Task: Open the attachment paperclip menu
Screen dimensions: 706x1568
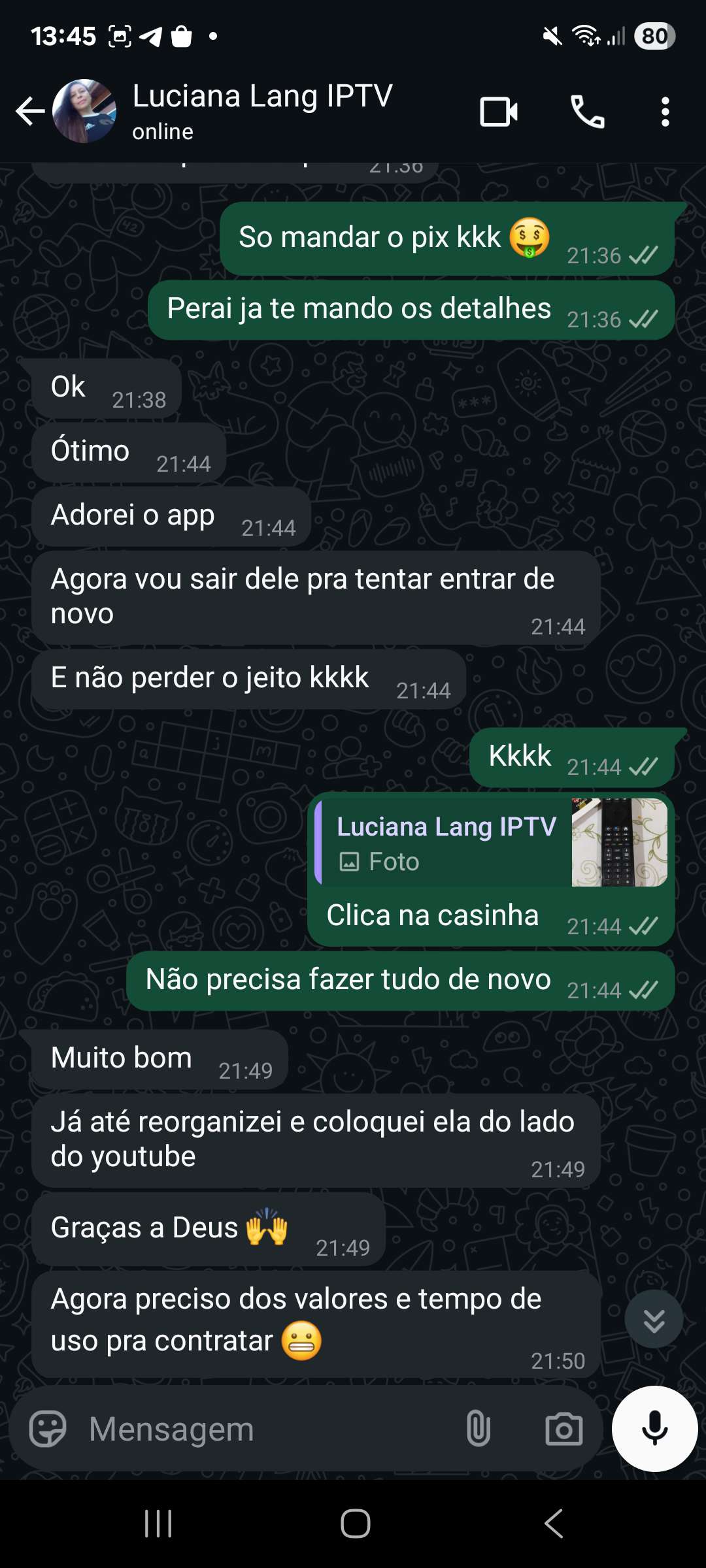Action: click(478, 1429)
